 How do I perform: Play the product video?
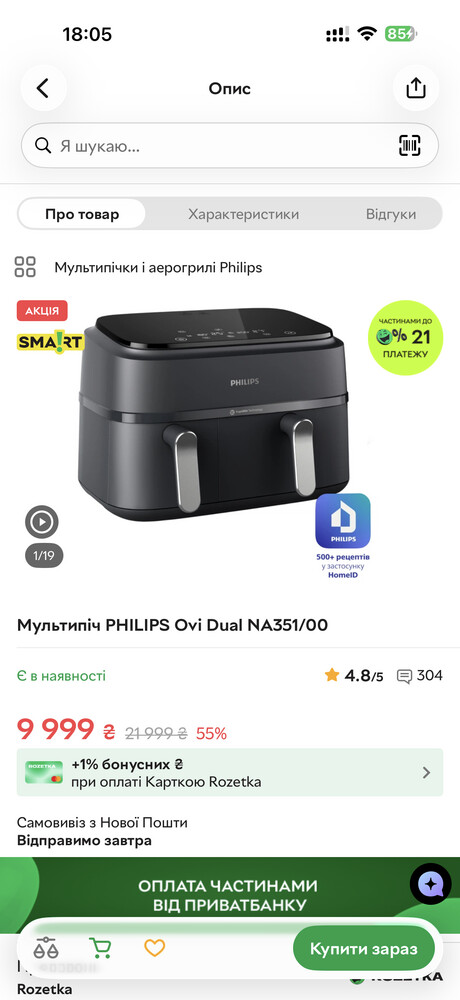41,522
